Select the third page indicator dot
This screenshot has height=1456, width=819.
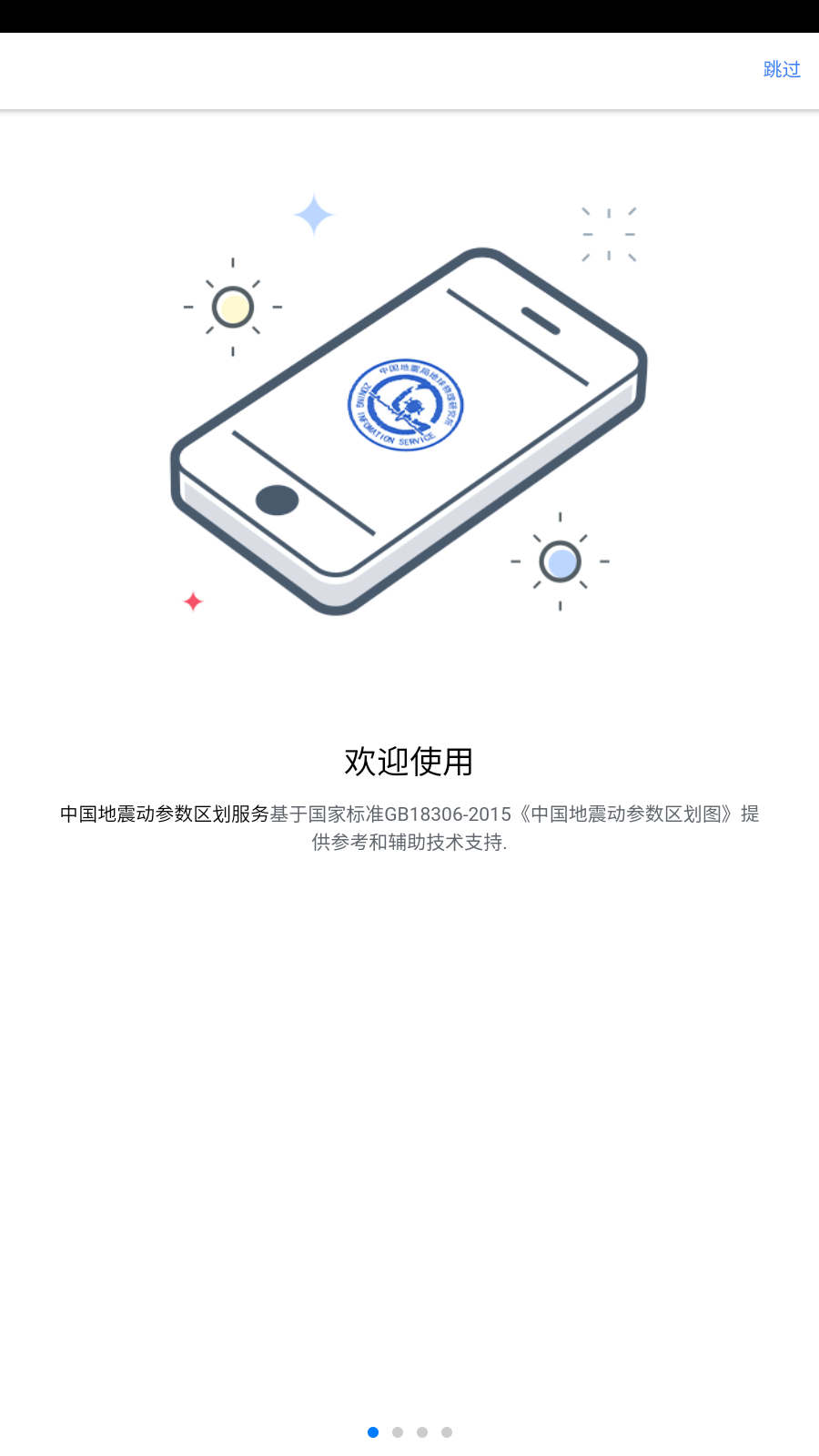pyautogui.click(x=422, y=1432)
